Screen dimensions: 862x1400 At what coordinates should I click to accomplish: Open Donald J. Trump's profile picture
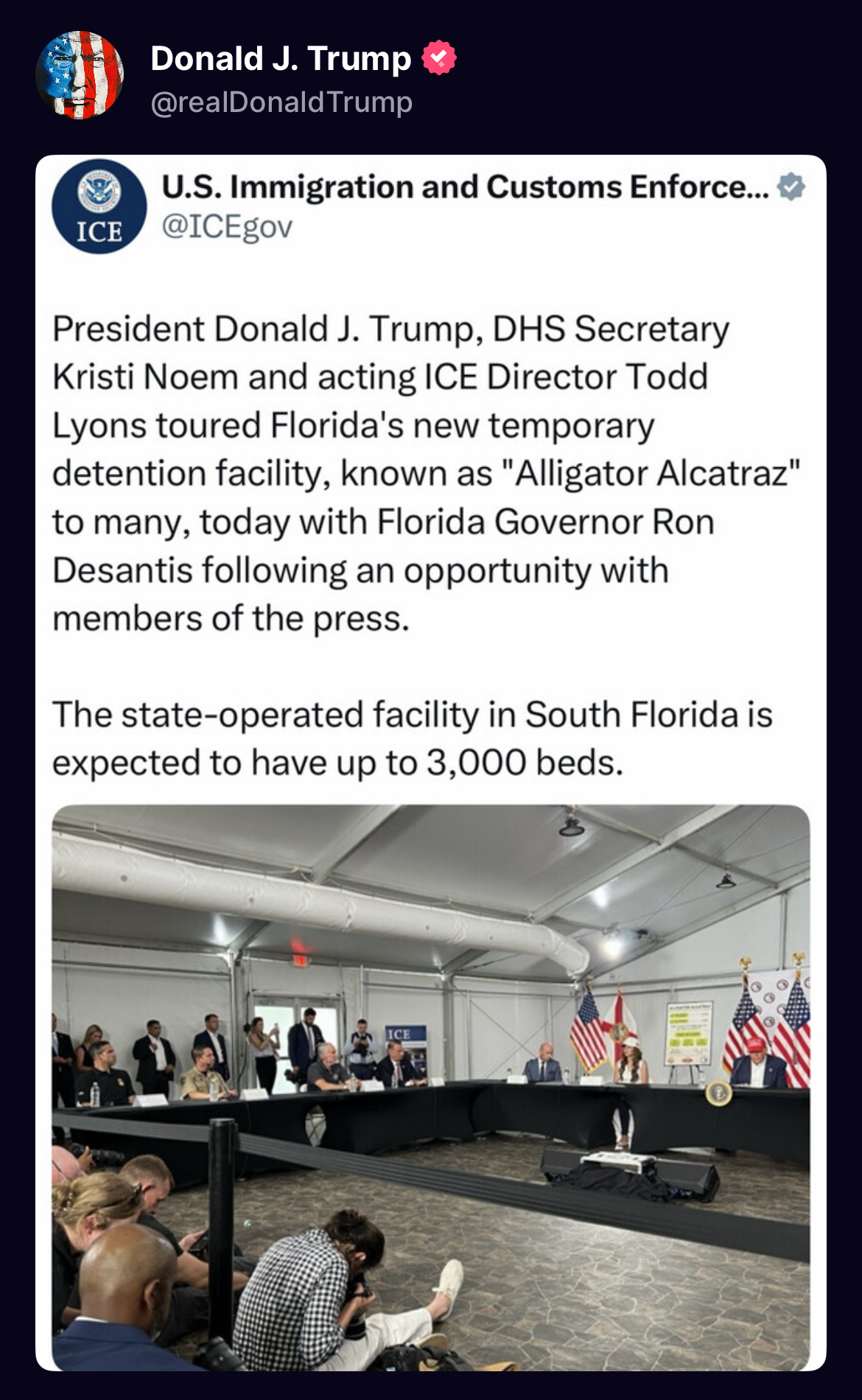click(80, 75)
